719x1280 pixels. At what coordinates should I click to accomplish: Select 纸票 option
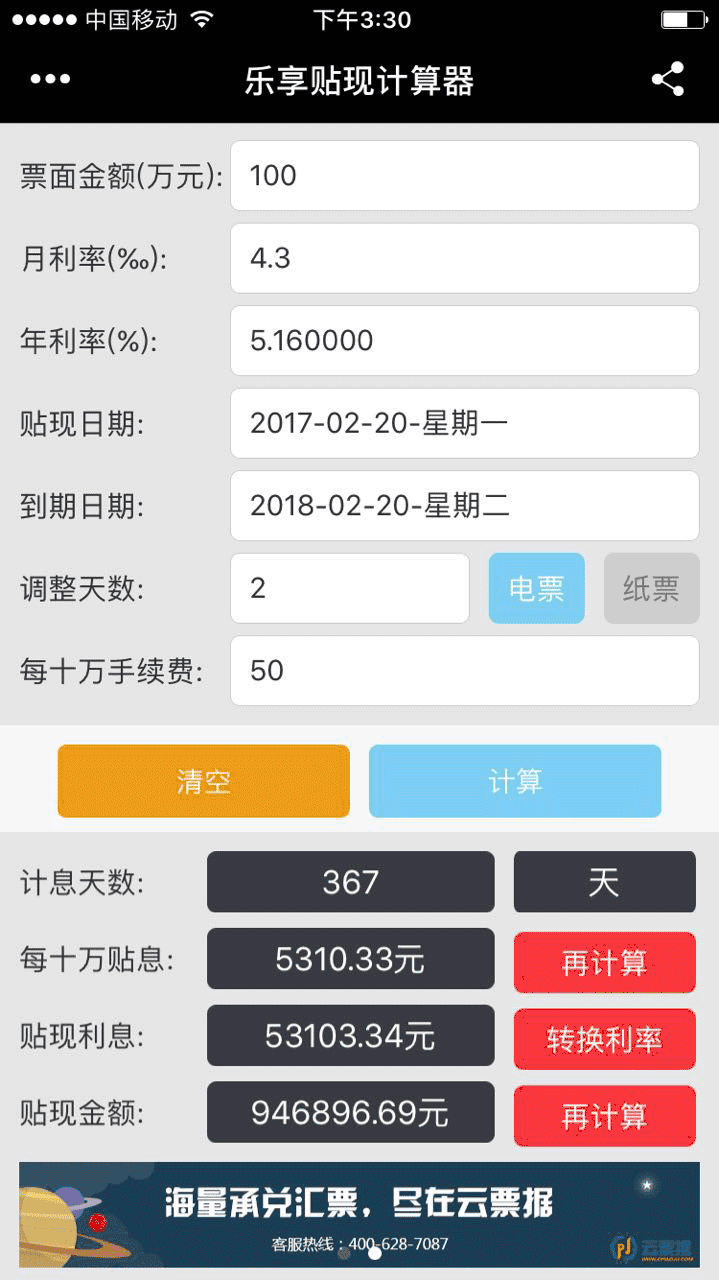(x=651, y=588)
